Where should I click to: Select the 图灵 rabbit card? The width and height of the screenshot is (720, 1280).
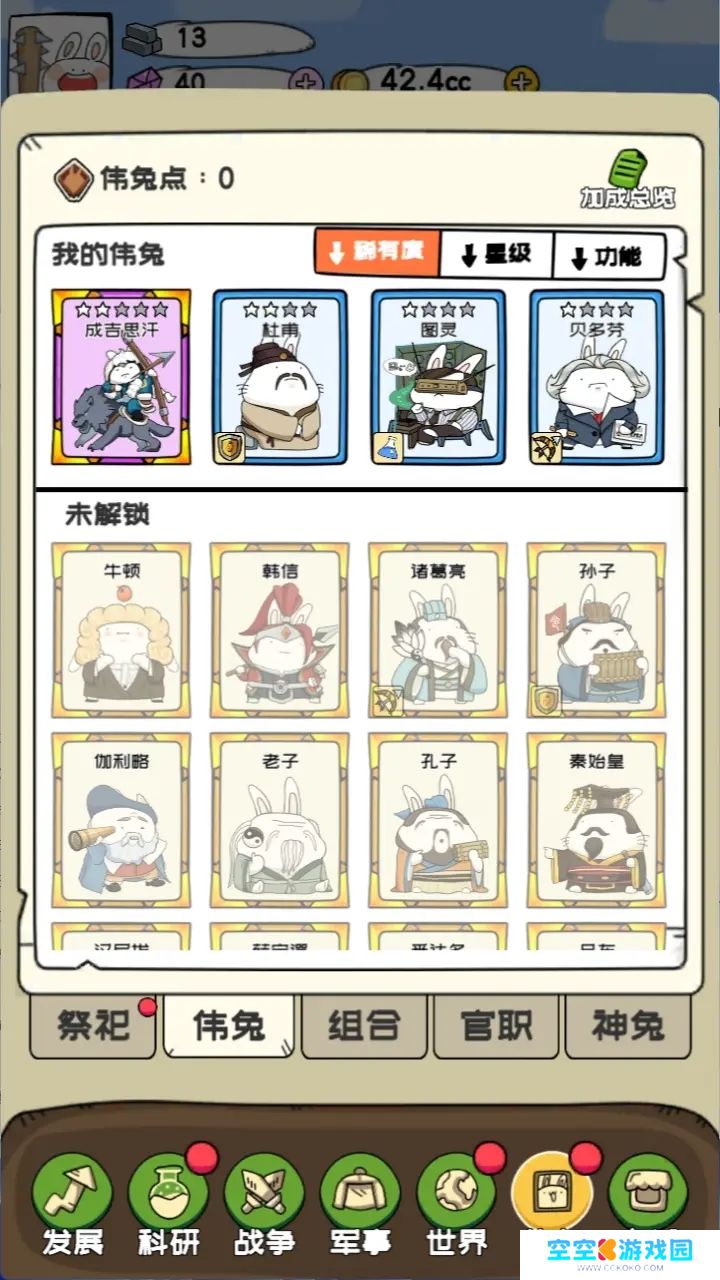pyautogui.click(x=438, y=378)
